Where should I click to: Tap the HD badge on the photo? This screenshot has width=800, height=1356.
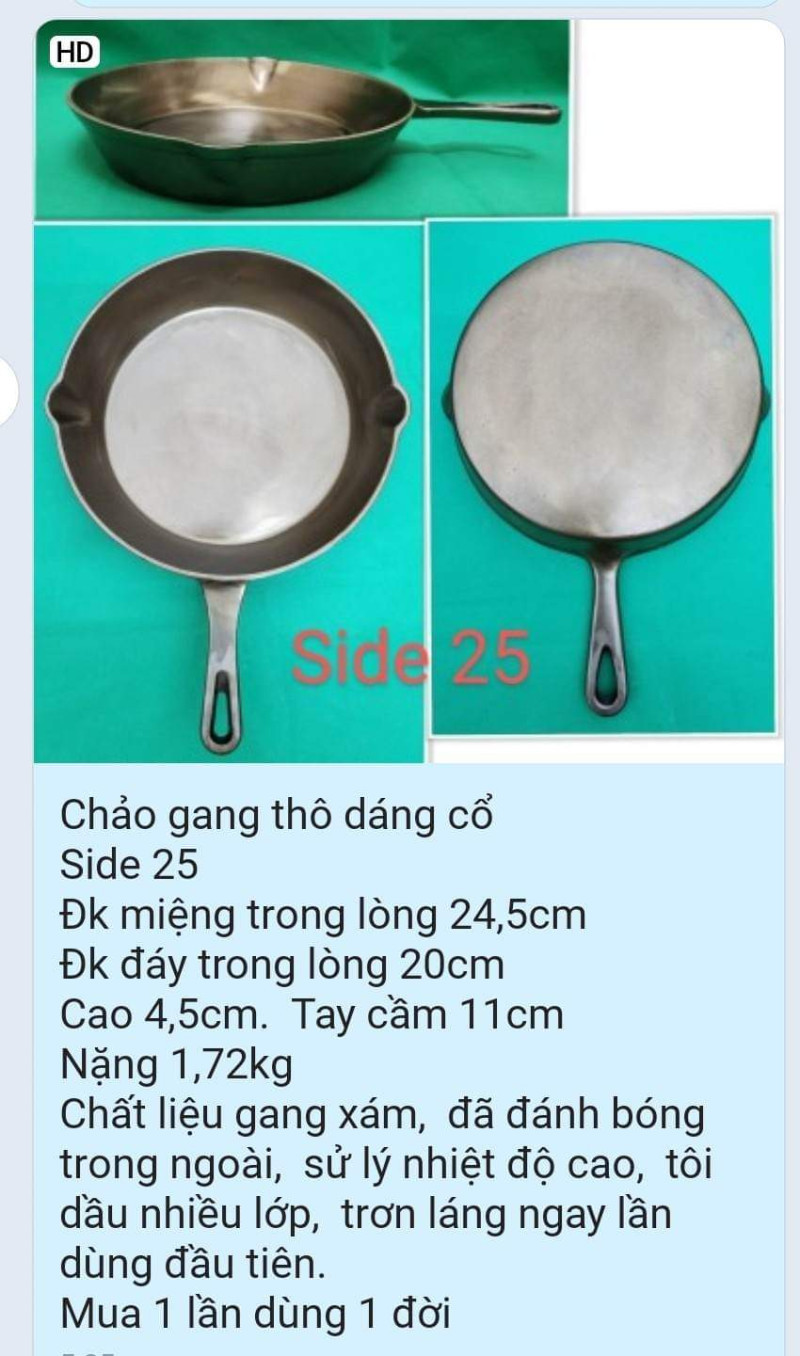point(75,53)
